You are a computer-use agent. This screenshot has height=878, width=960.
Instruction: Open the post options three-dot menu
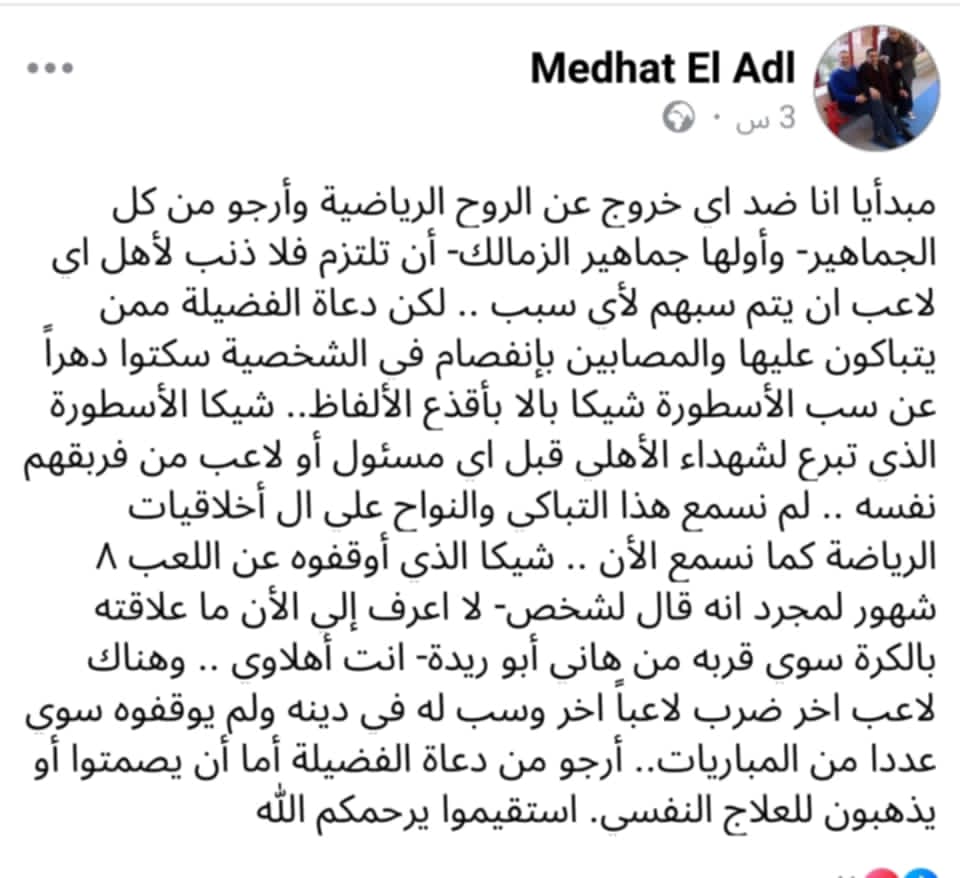click(48, 69)
